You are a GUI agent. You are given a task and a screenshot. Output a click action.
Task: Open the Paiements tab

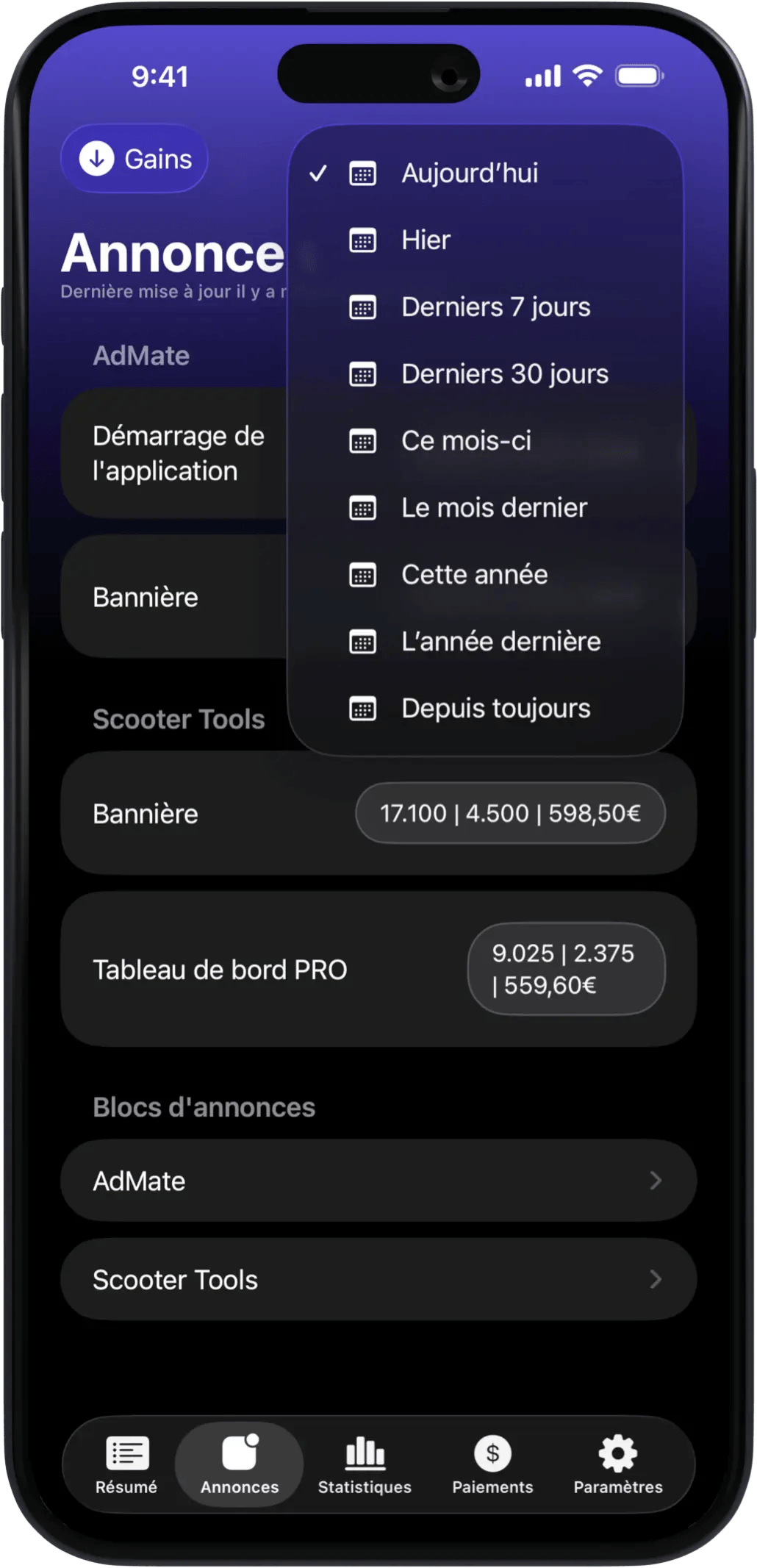tap(492, 1464)
